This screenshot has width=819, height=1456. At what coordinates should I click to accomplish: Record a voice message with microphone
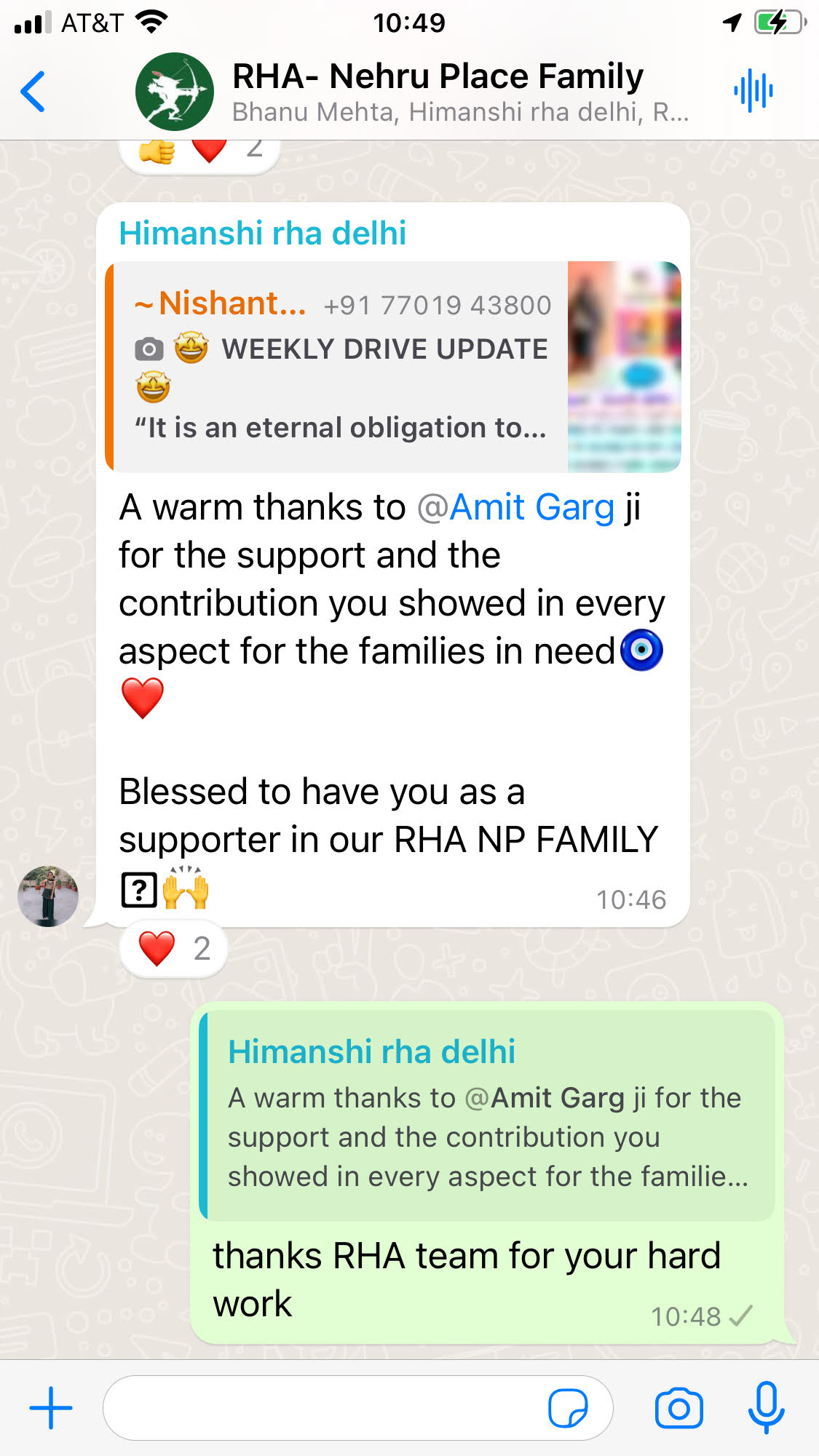coord(766,1408)
